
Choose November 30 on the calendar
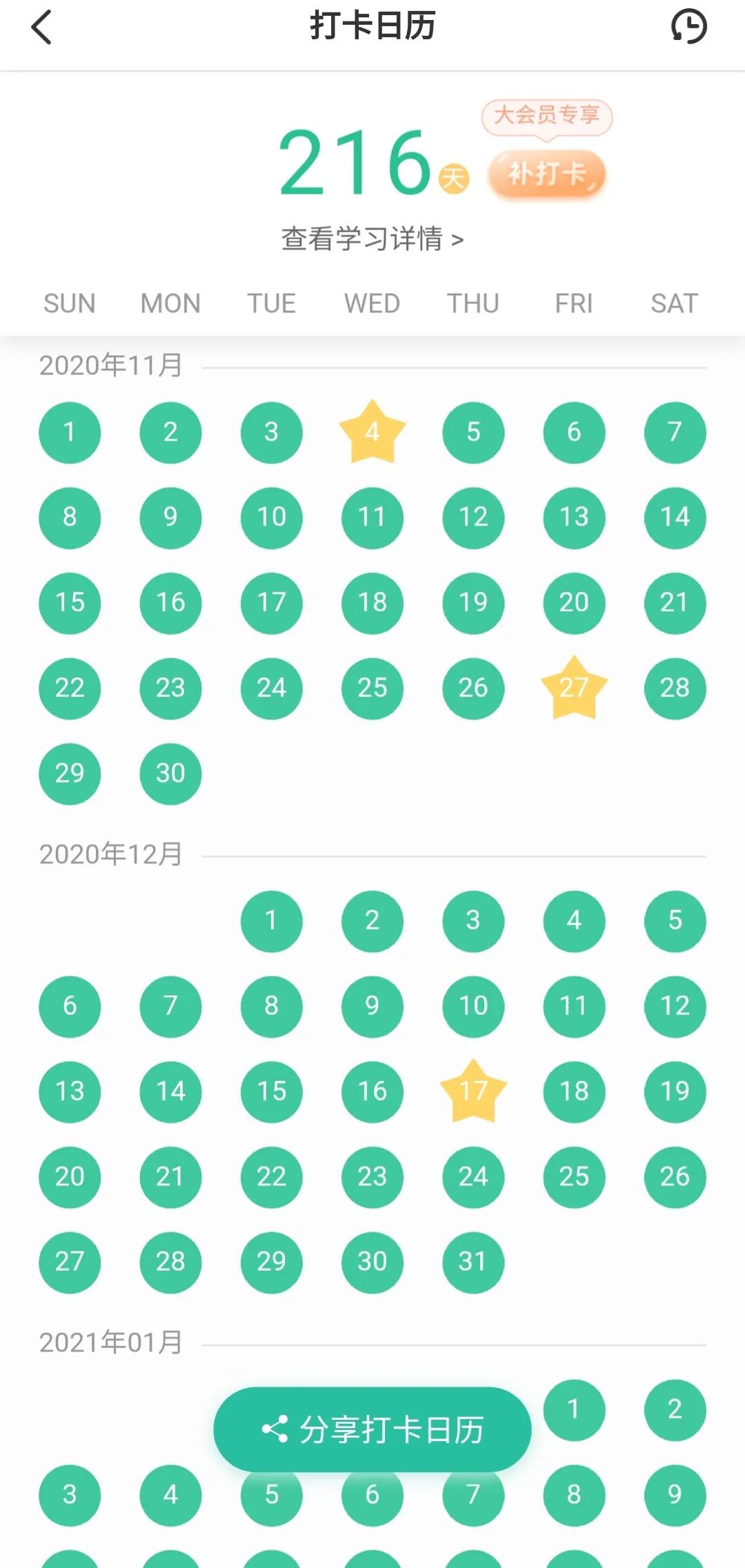(x=170, y=773)
